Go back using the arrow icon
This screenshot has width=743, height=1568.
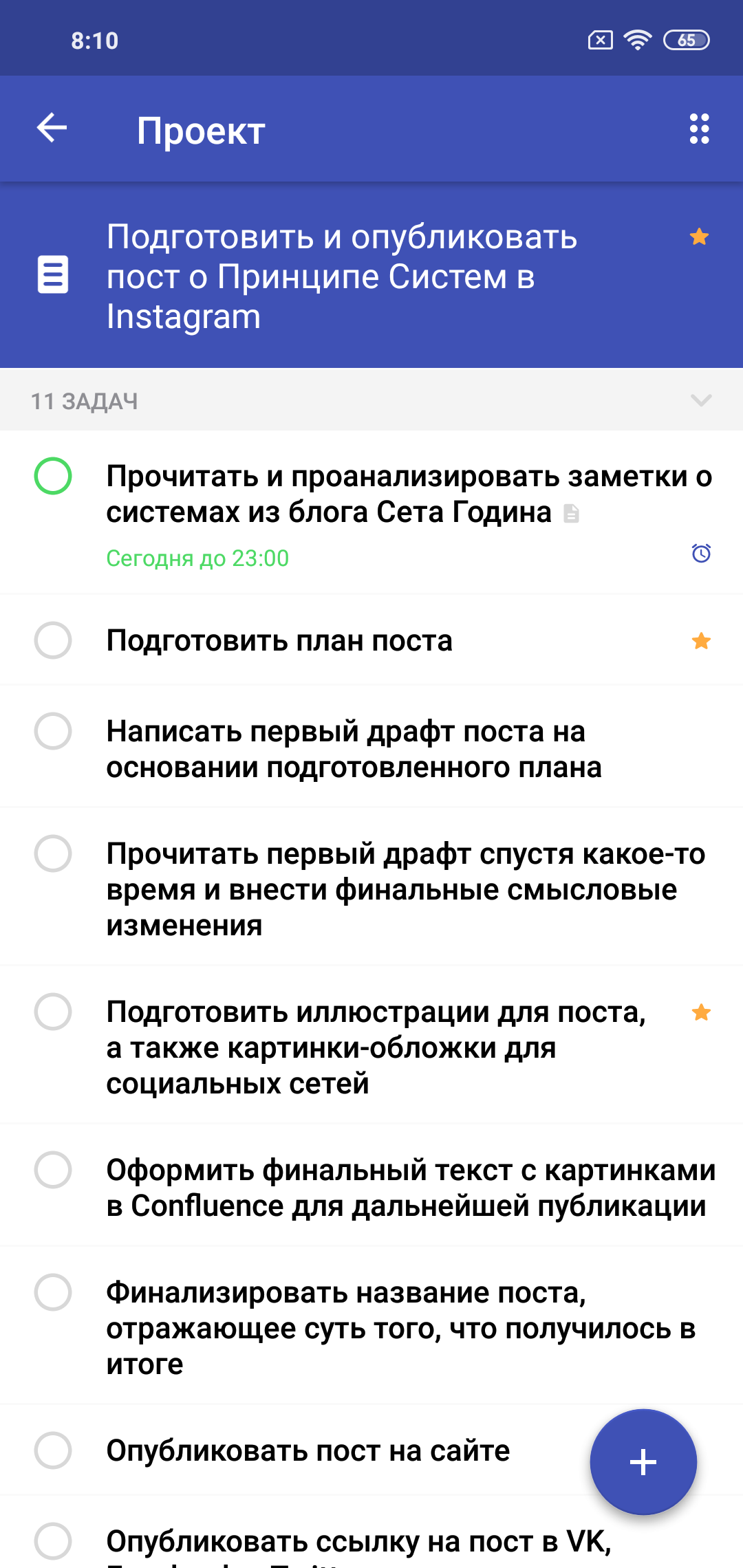coord(52,128)
